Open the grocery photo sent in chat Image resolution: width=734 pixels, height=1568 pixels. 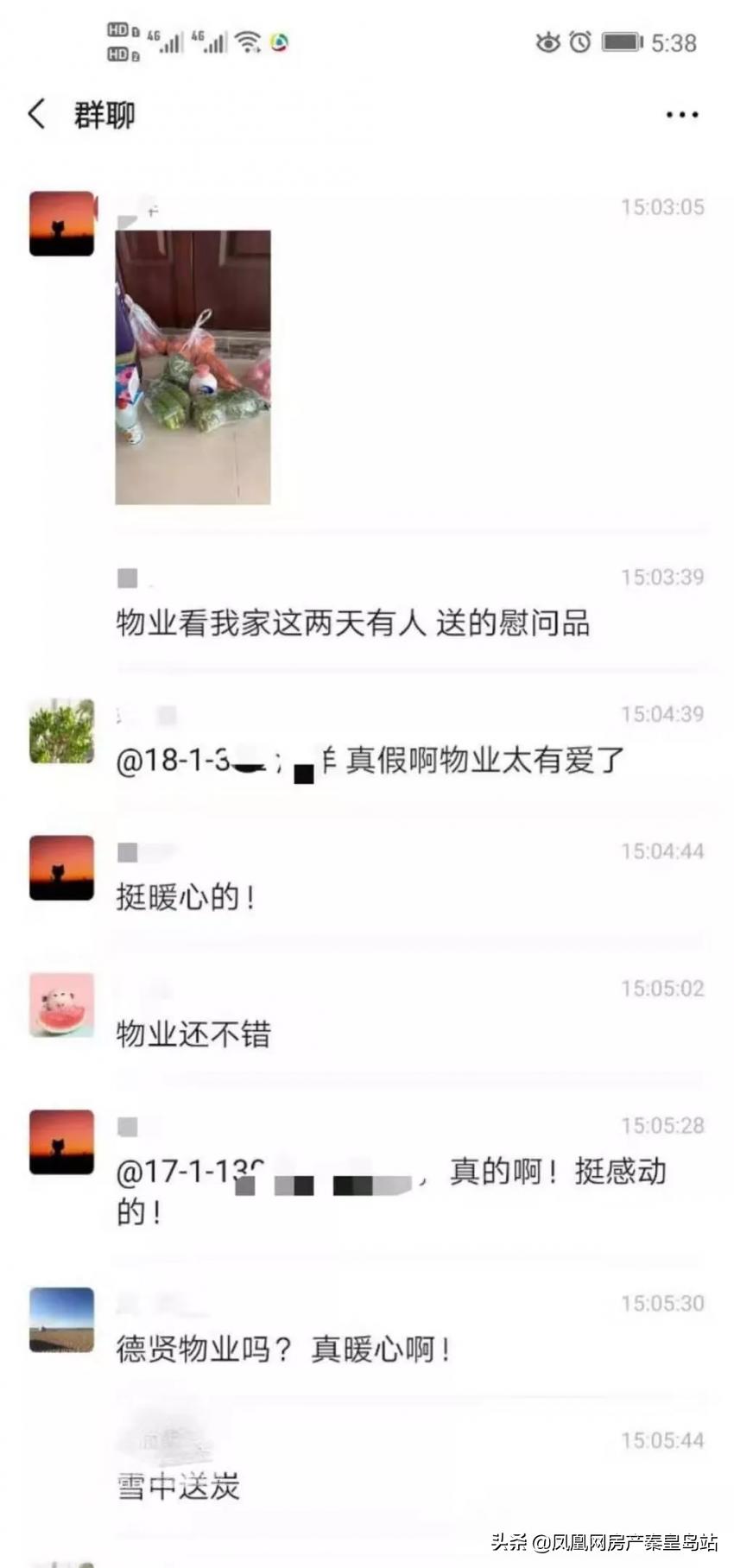click(x=192, y=366)
